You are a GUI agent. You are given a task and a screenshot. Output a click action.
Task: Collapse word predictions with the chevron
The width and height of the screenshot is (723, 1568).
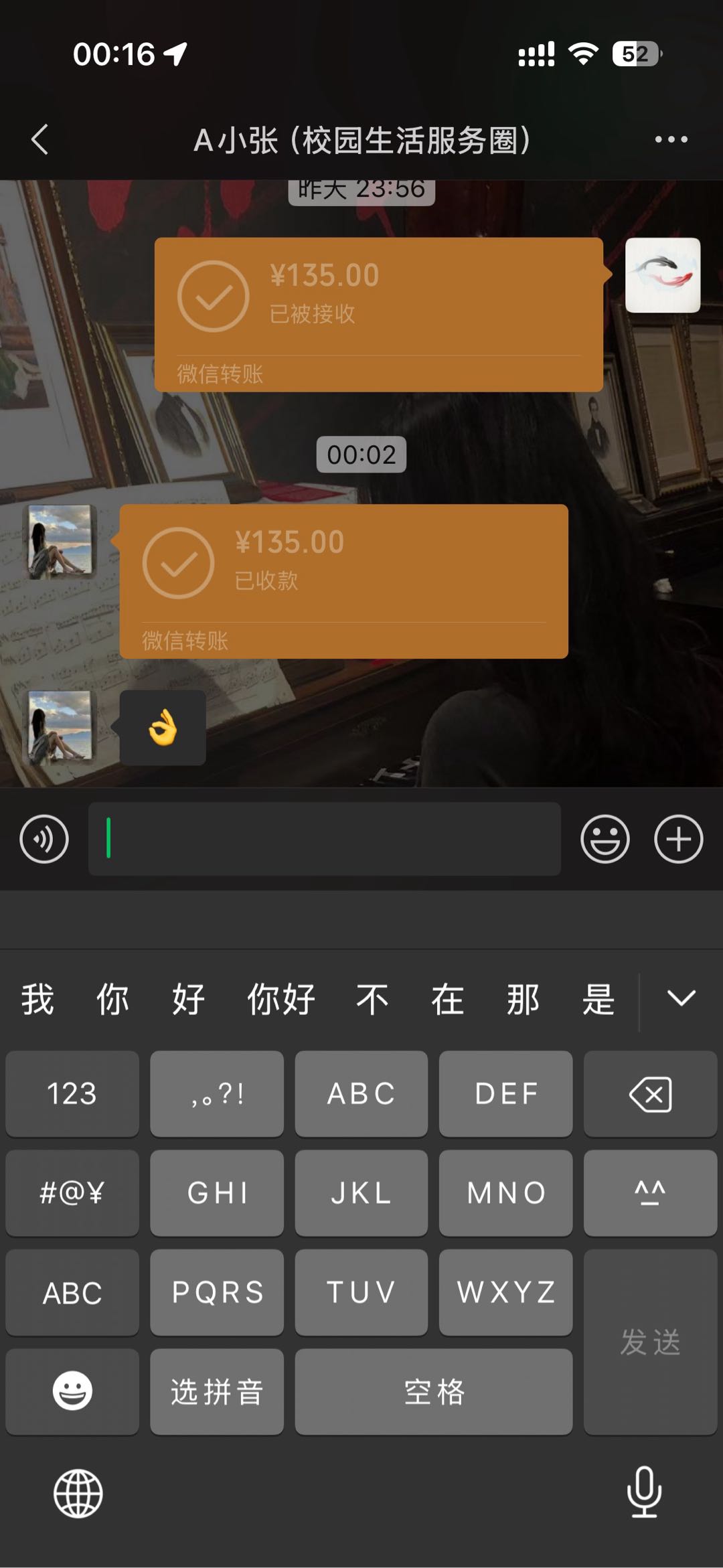click(681, 998)
